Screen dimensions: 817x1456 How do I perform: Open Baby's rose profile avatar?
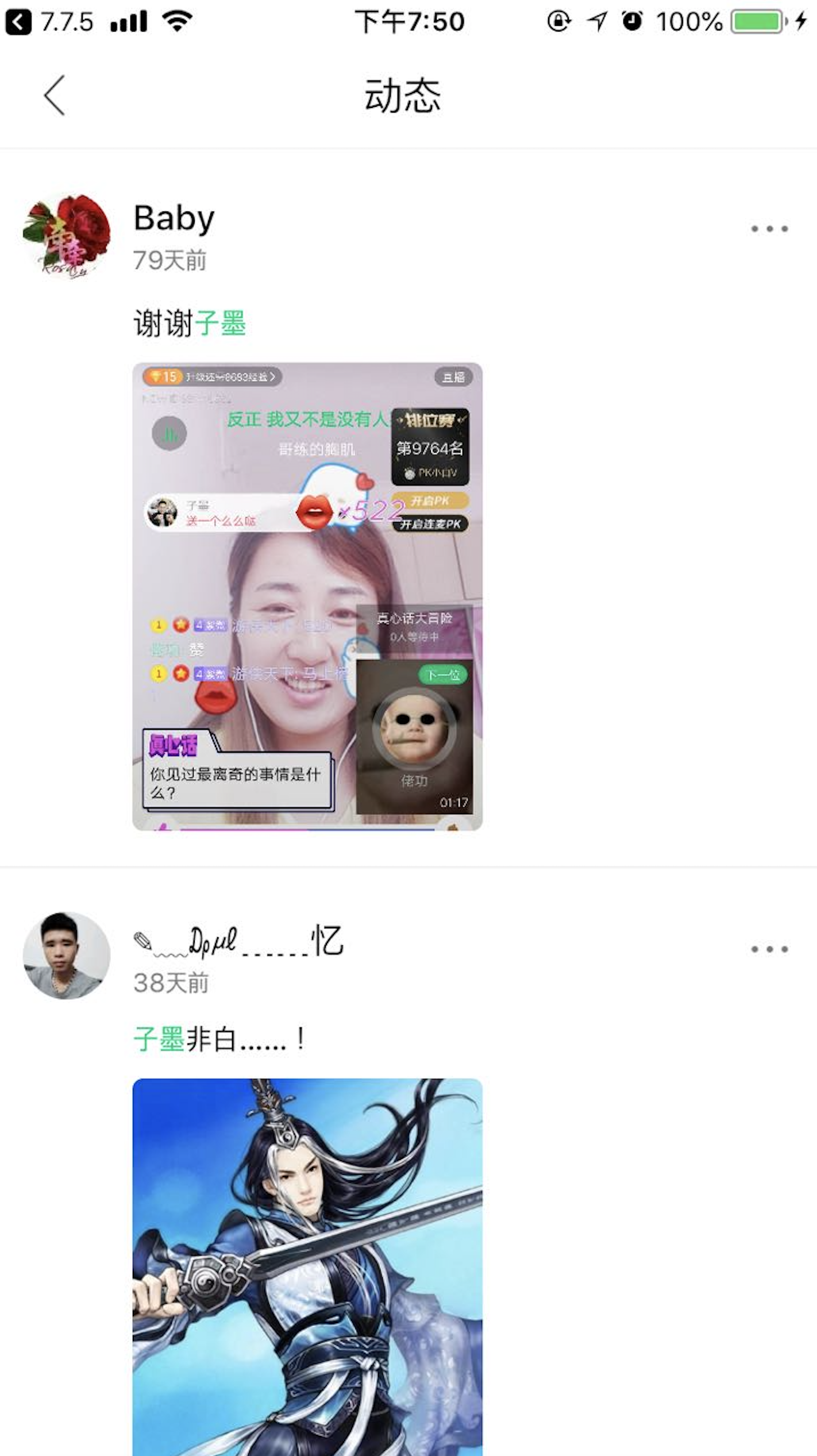(67, 237)
